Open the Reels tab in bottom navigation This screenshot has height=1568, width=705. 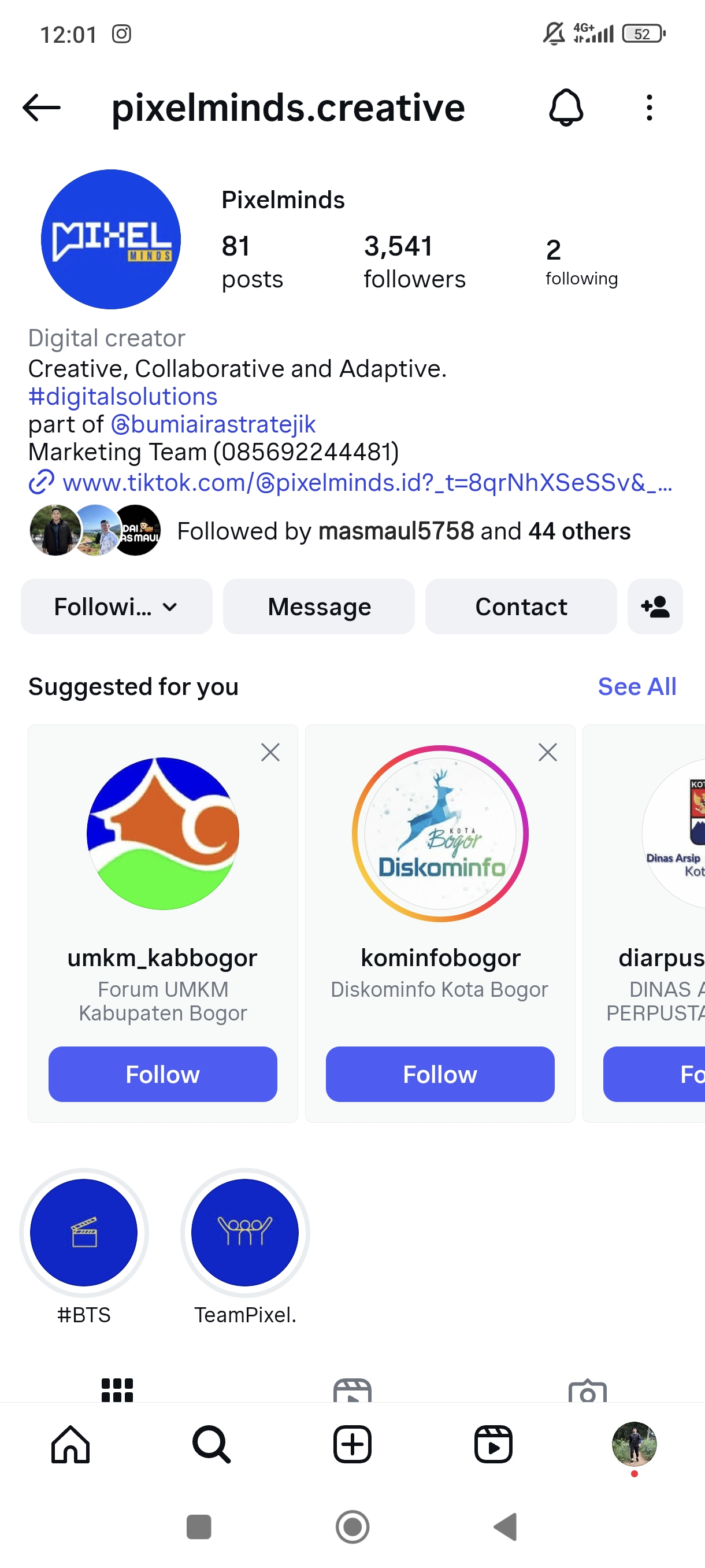pyautogui.click(x=493, y=1444)
